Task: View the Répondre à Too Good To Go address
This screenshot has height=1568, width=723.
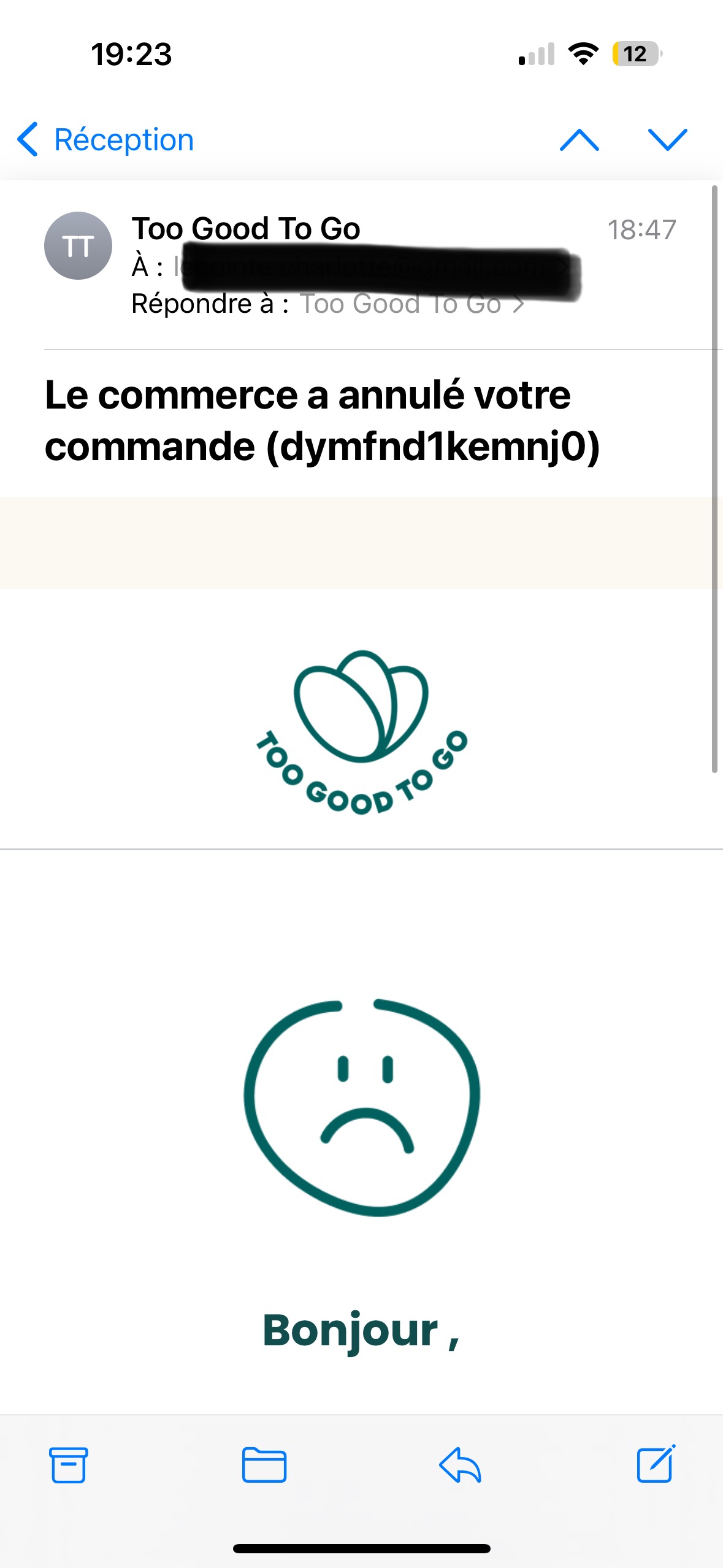Action: click(411, 304)
